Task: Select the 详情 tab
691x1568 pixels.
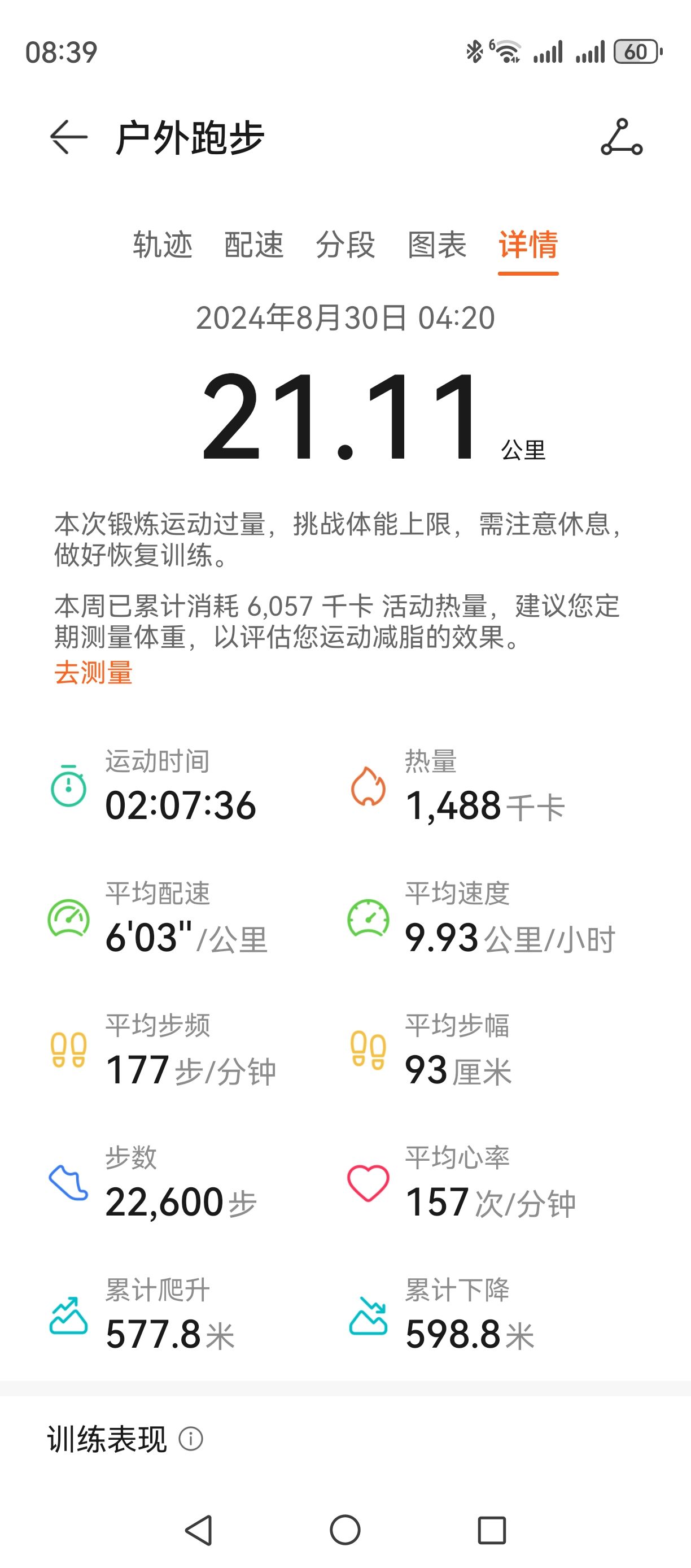Action: tap(528, 245)
